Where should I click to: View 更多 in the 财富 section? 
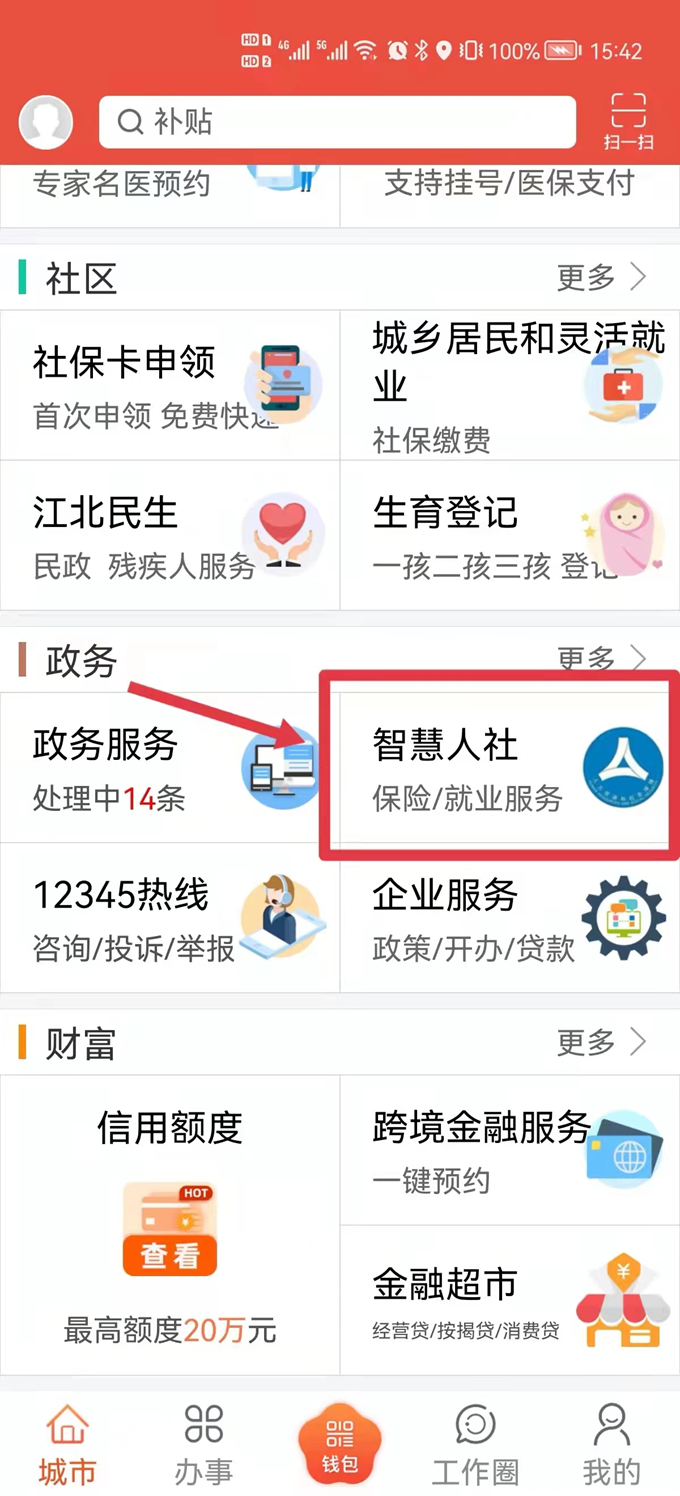(602, 1043)
